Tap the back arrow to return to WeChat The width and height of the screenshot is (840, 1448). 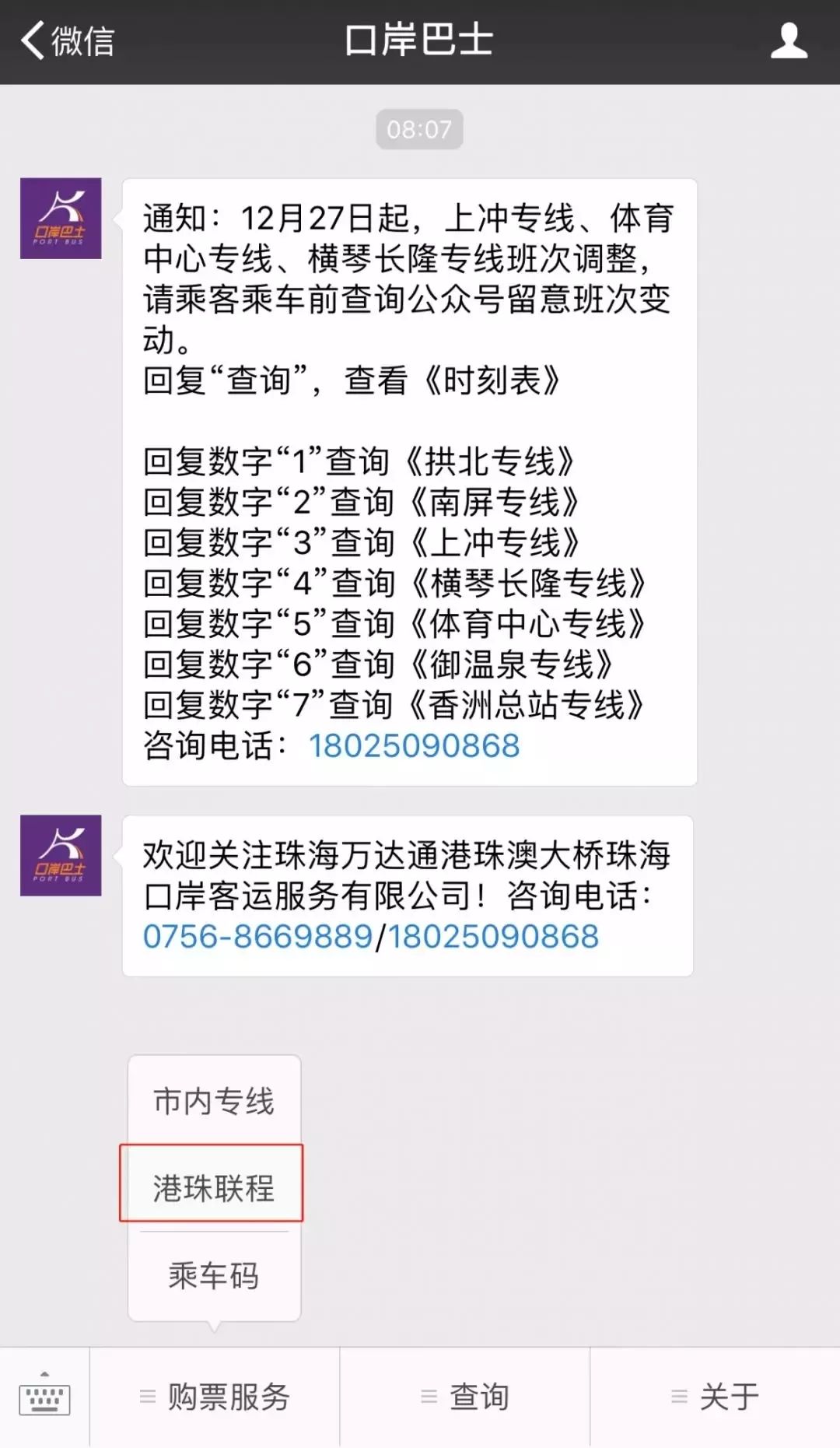click(31, 43)
